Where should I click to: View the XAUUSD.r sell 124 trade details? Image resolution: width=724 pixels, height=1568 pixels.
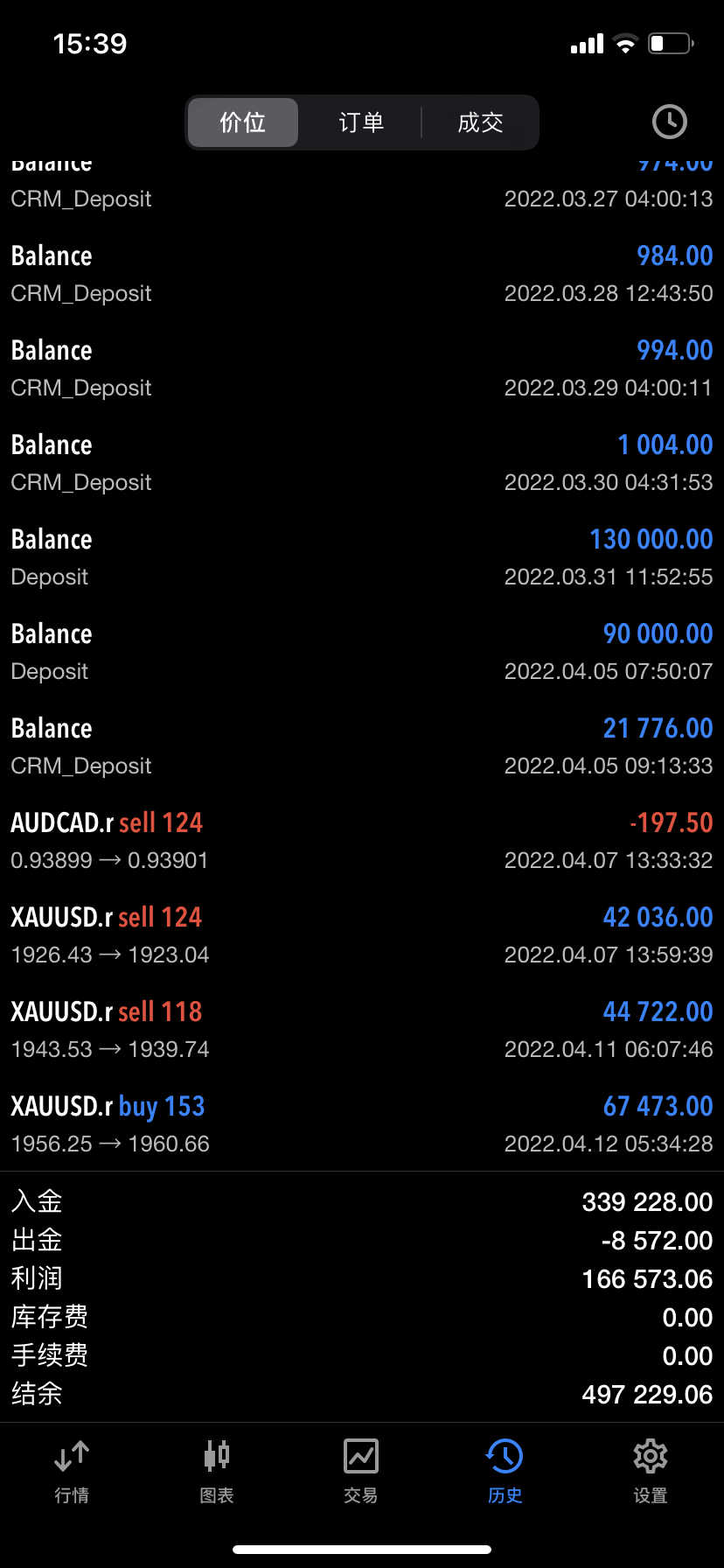(362, 934)
